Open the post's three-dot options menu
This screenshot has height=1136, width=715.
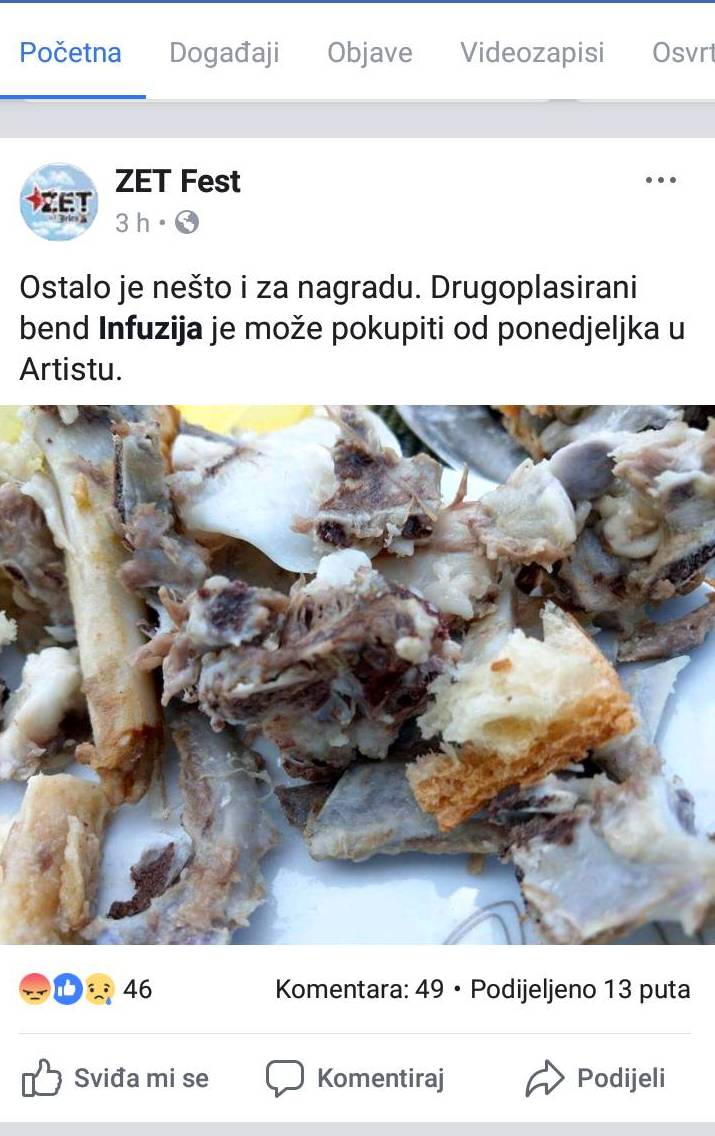click(661, 181)
